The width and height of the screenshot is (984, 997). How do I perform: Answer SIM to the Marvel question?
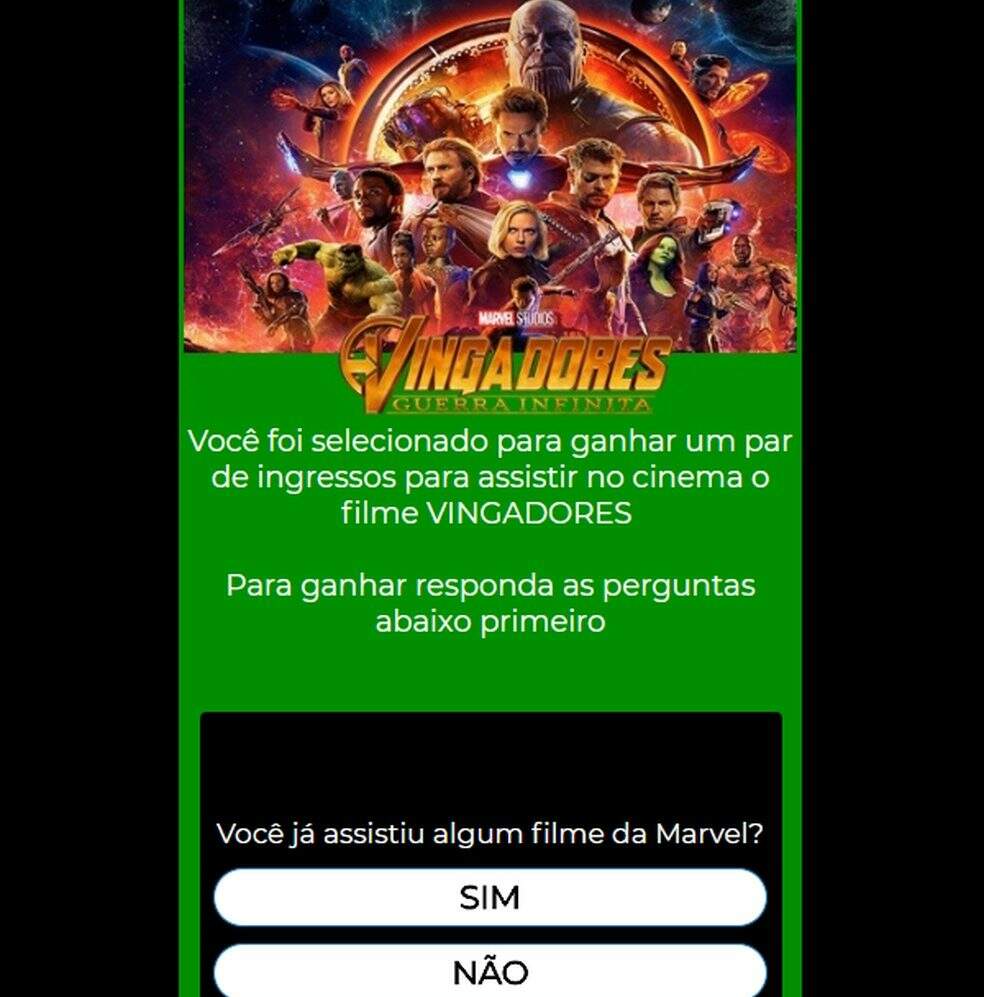pos(490,897)
